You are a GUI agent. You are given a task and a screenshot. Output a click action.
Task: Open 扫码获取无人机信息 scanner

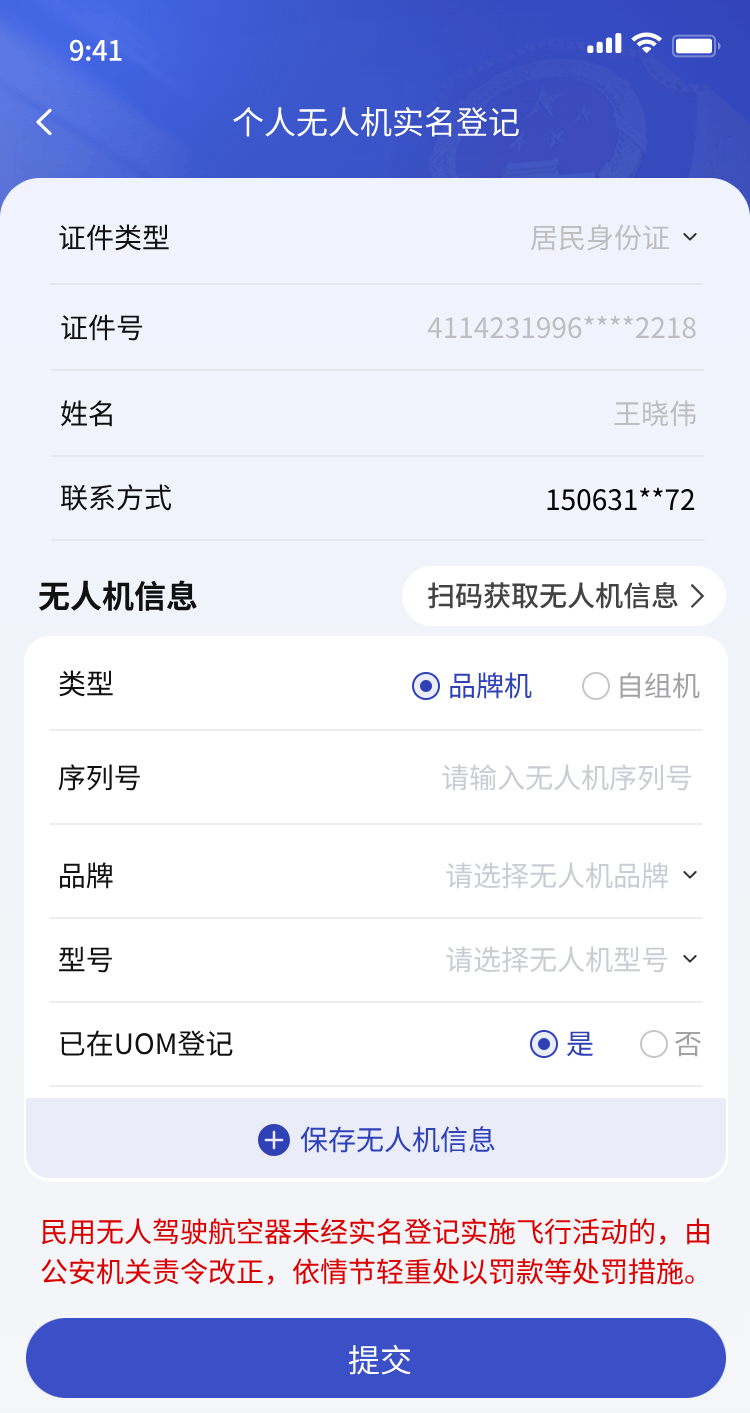[x=564, y=596]
